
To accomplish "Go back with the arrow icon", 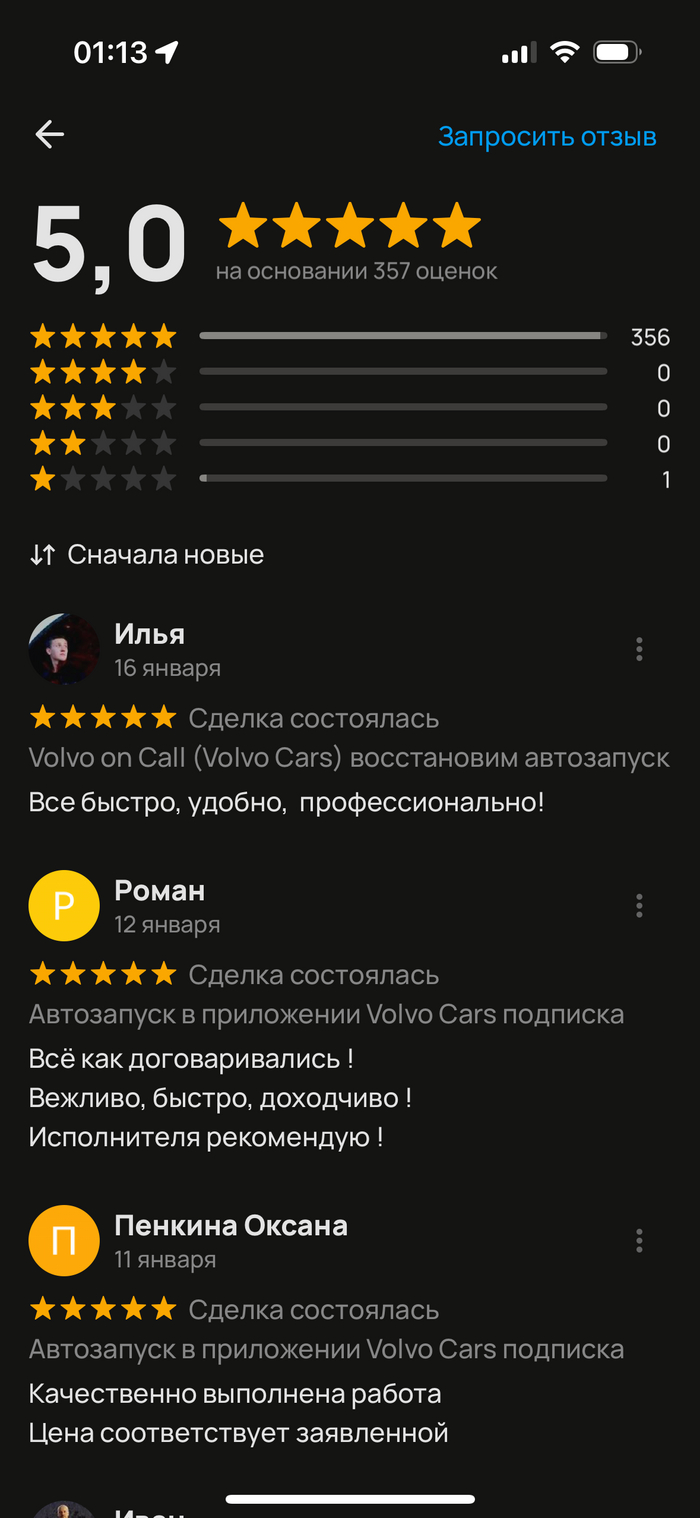I will [x=49, y=135].
